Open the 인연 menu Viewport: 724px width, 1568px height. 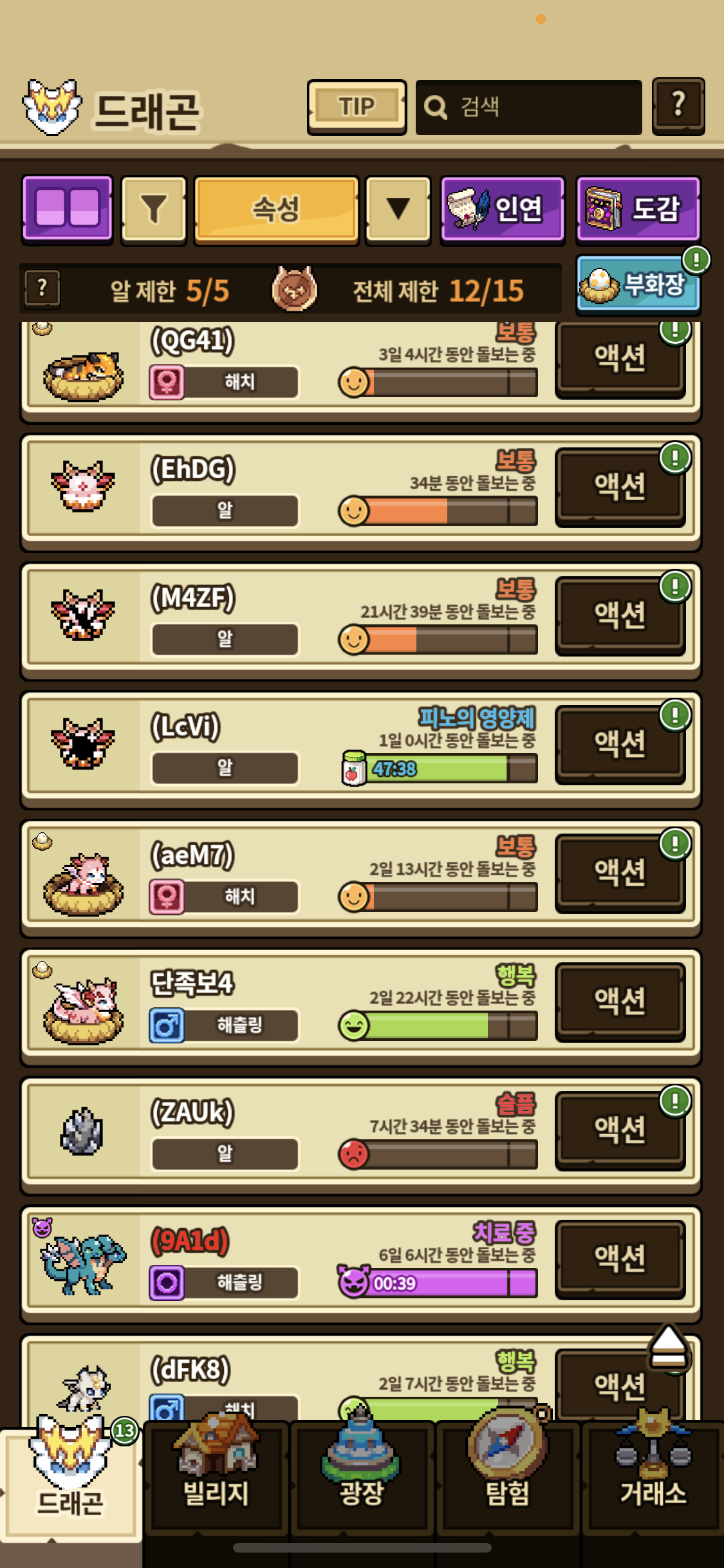[503, 210]
